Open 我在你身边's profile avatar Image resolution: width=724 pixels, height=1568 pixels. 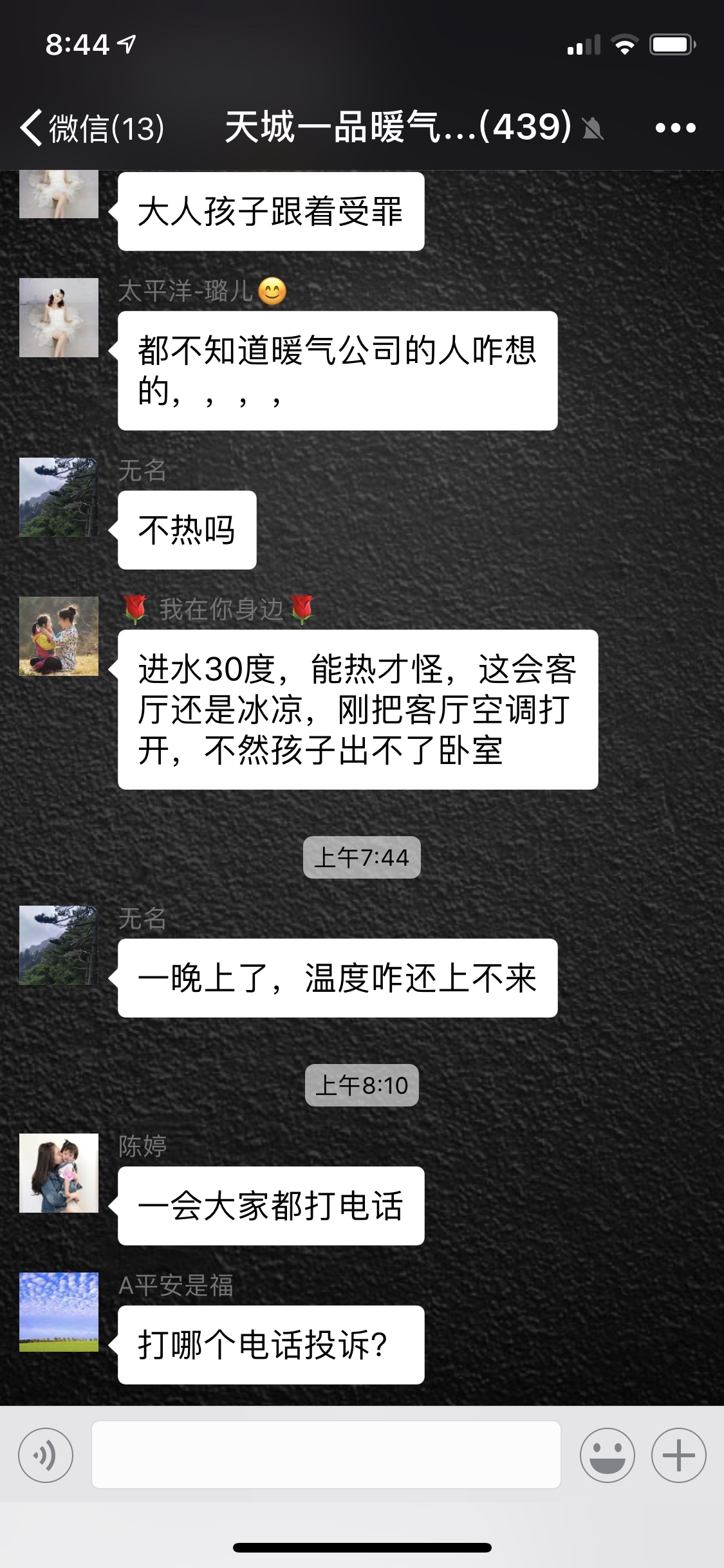59,636
